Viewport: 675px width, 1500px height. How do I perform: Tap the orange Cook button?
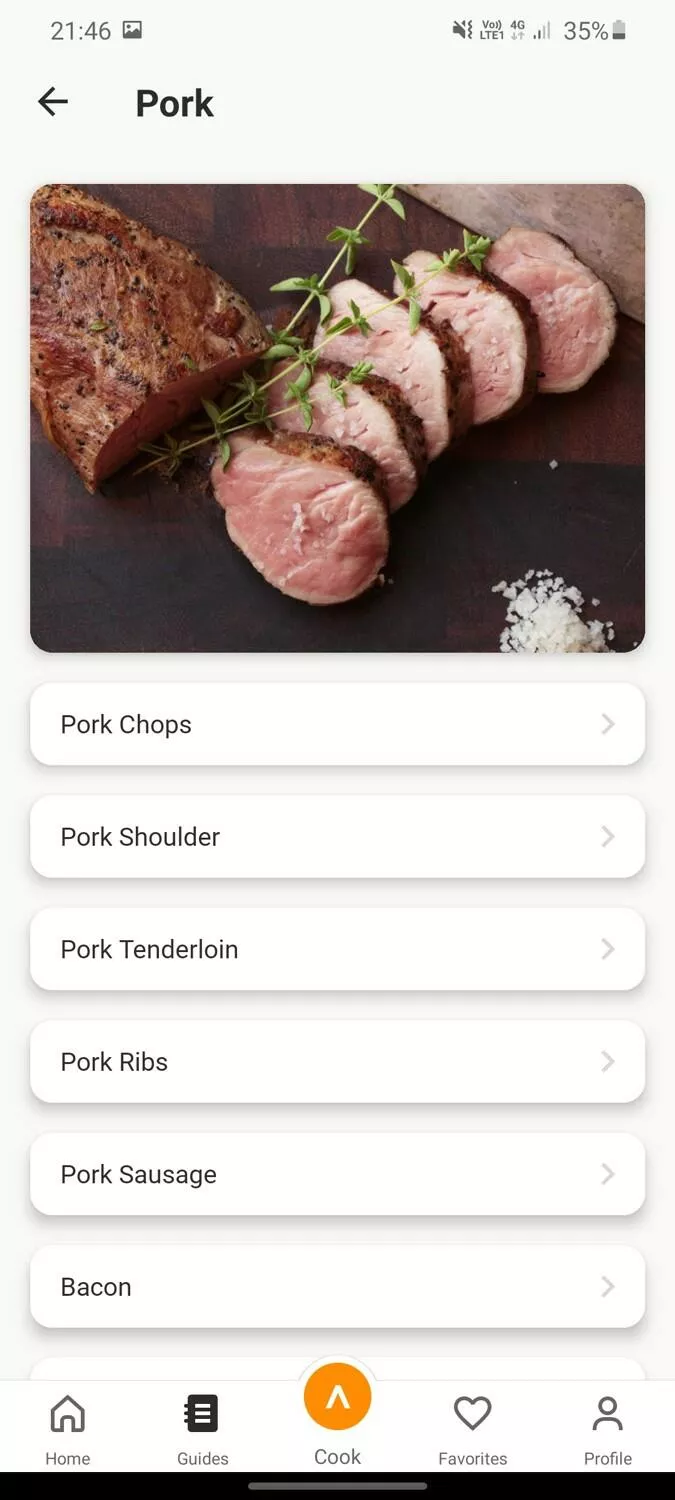click(x=338, y=1397)
